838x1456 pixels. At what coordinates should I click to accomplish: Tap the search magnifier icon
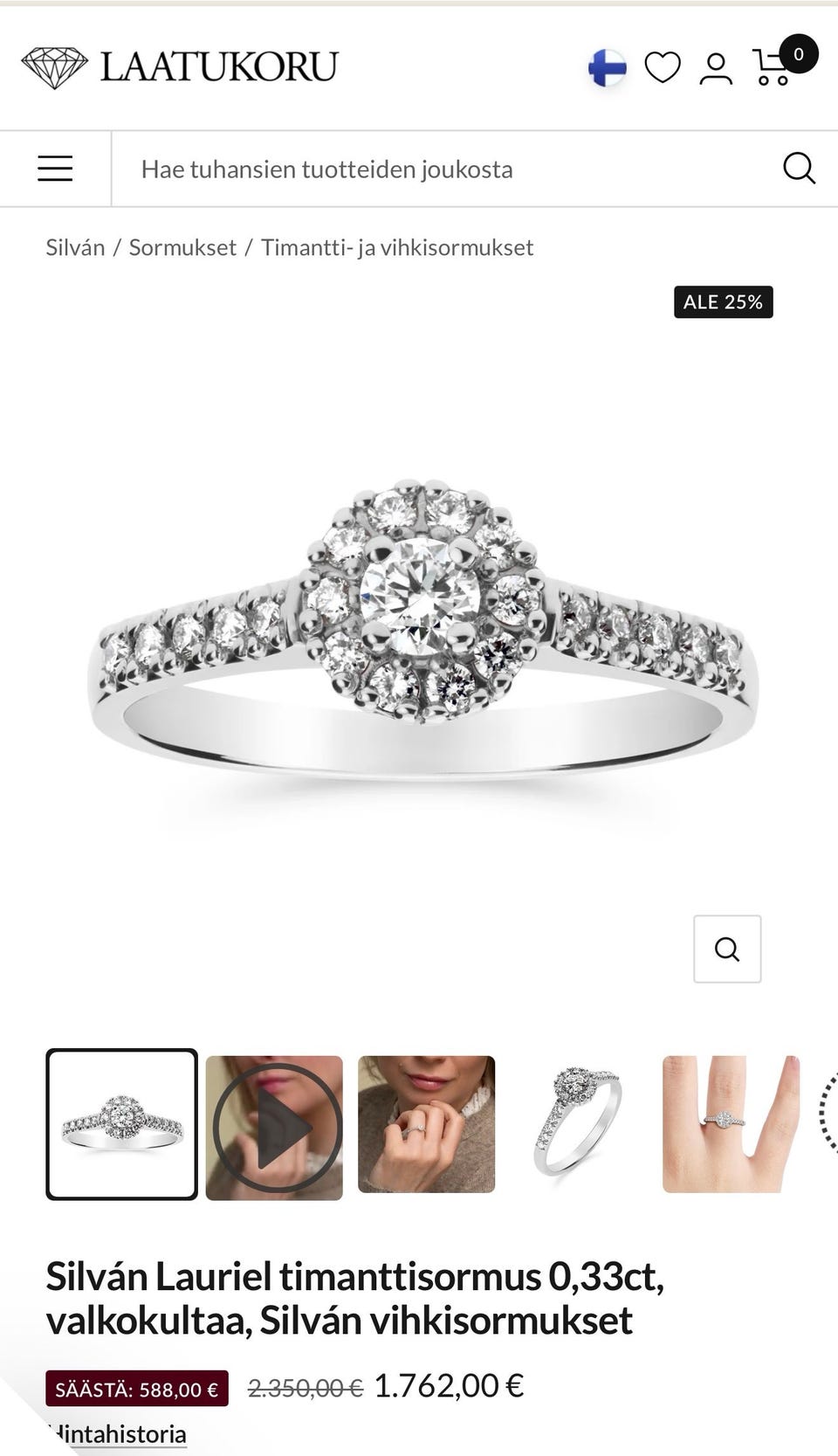pos(799,169)
